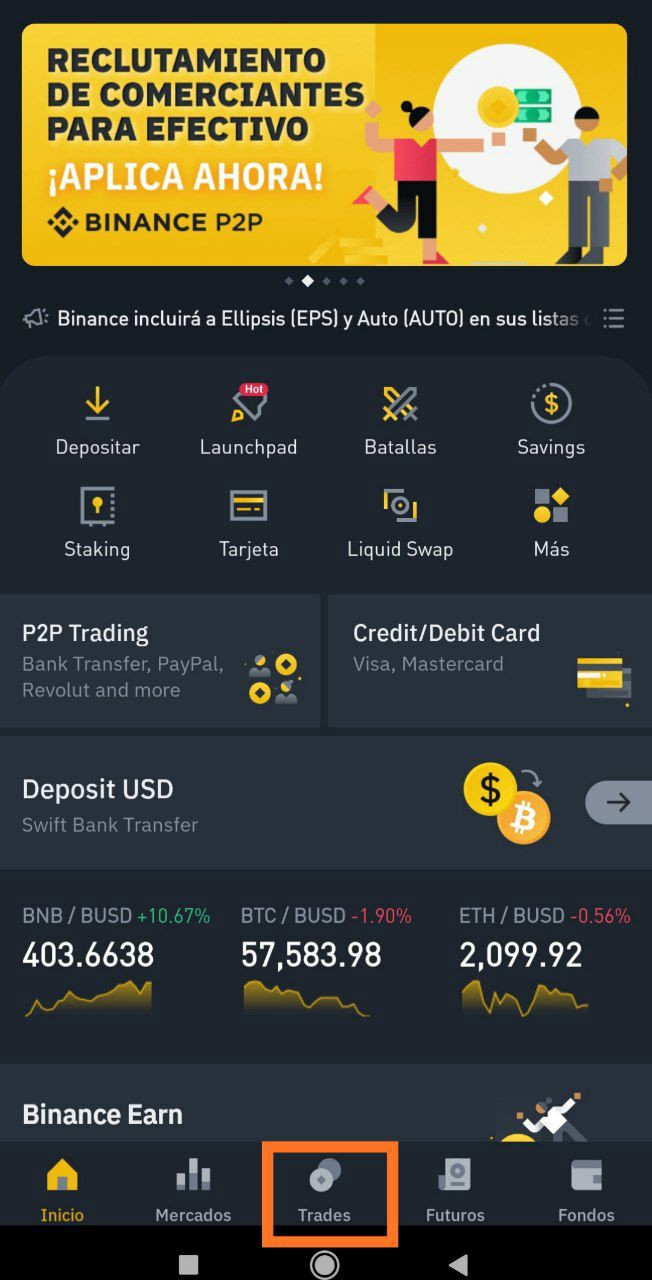
Task: Switch to the Mercados tab
Action: 193,1192
